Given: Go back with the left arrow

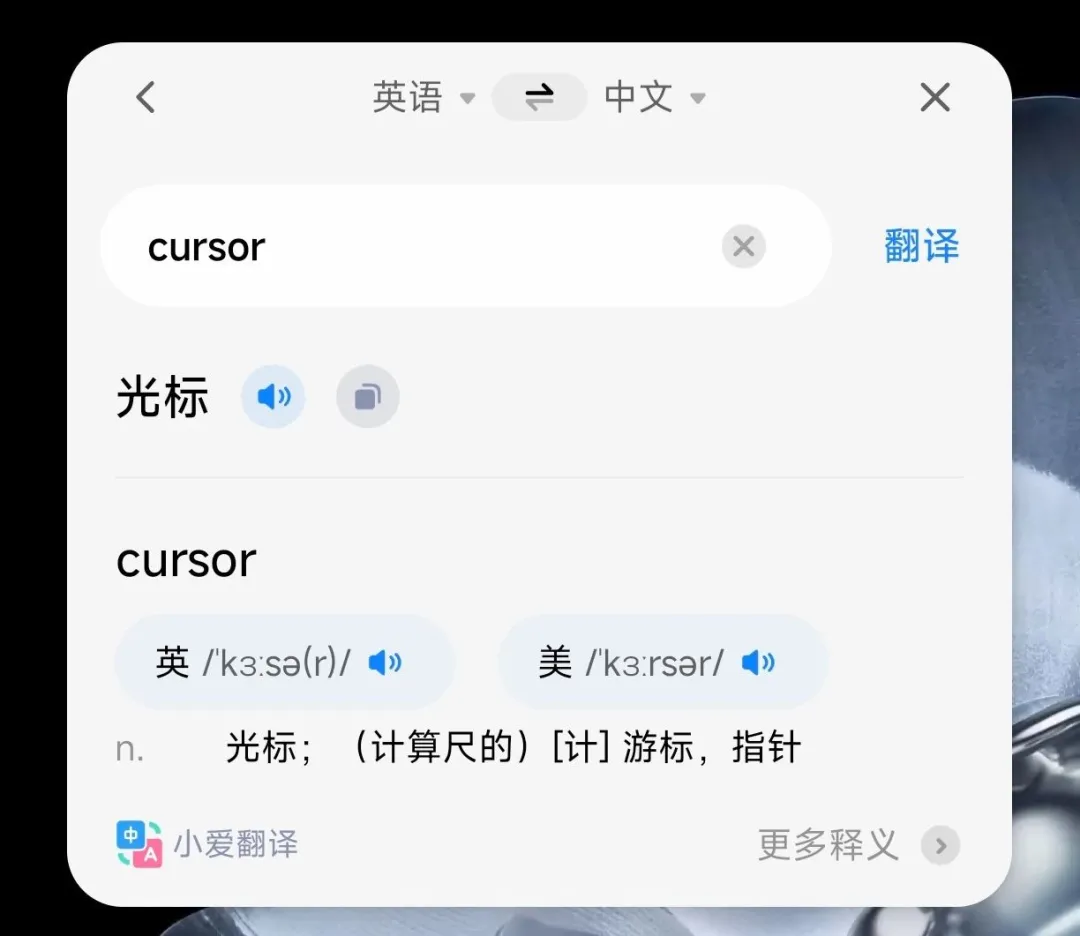Looking at the screenshot, I should coord(146,98).
